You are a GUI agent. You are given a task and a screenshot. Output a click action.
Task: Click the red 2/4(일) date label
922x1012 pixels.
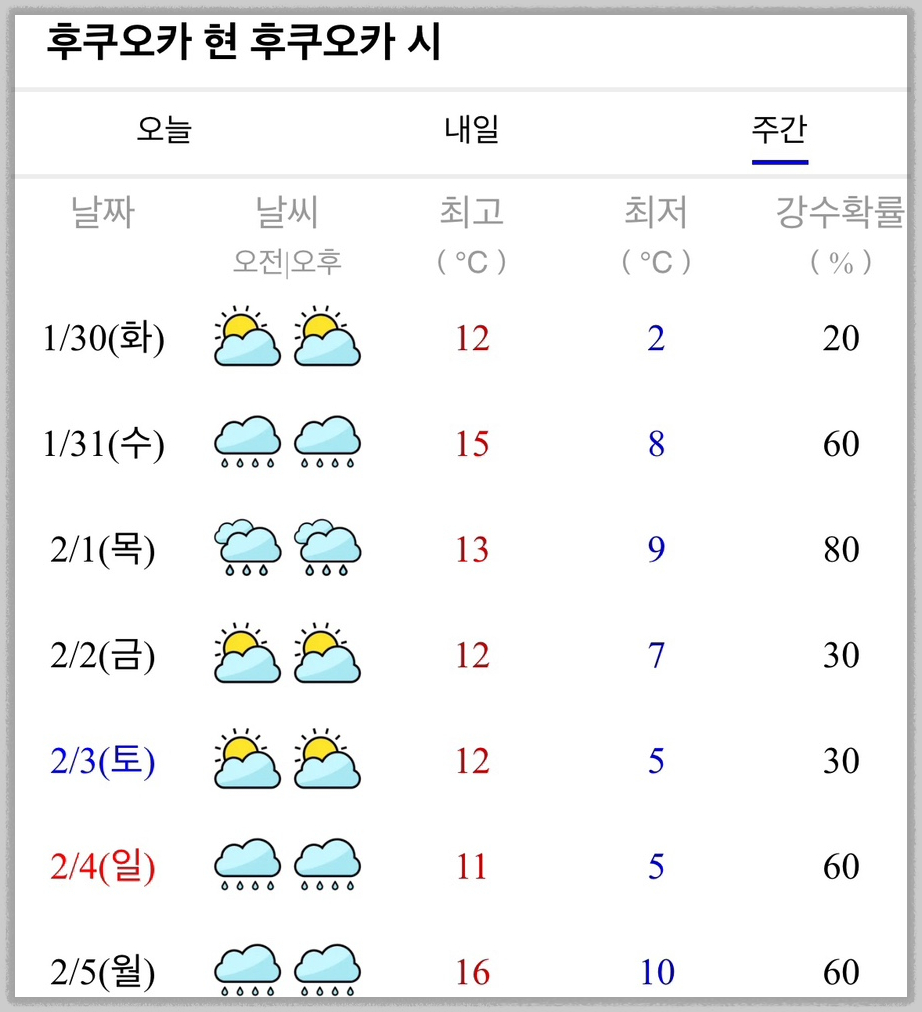click(x=102, y=866)
